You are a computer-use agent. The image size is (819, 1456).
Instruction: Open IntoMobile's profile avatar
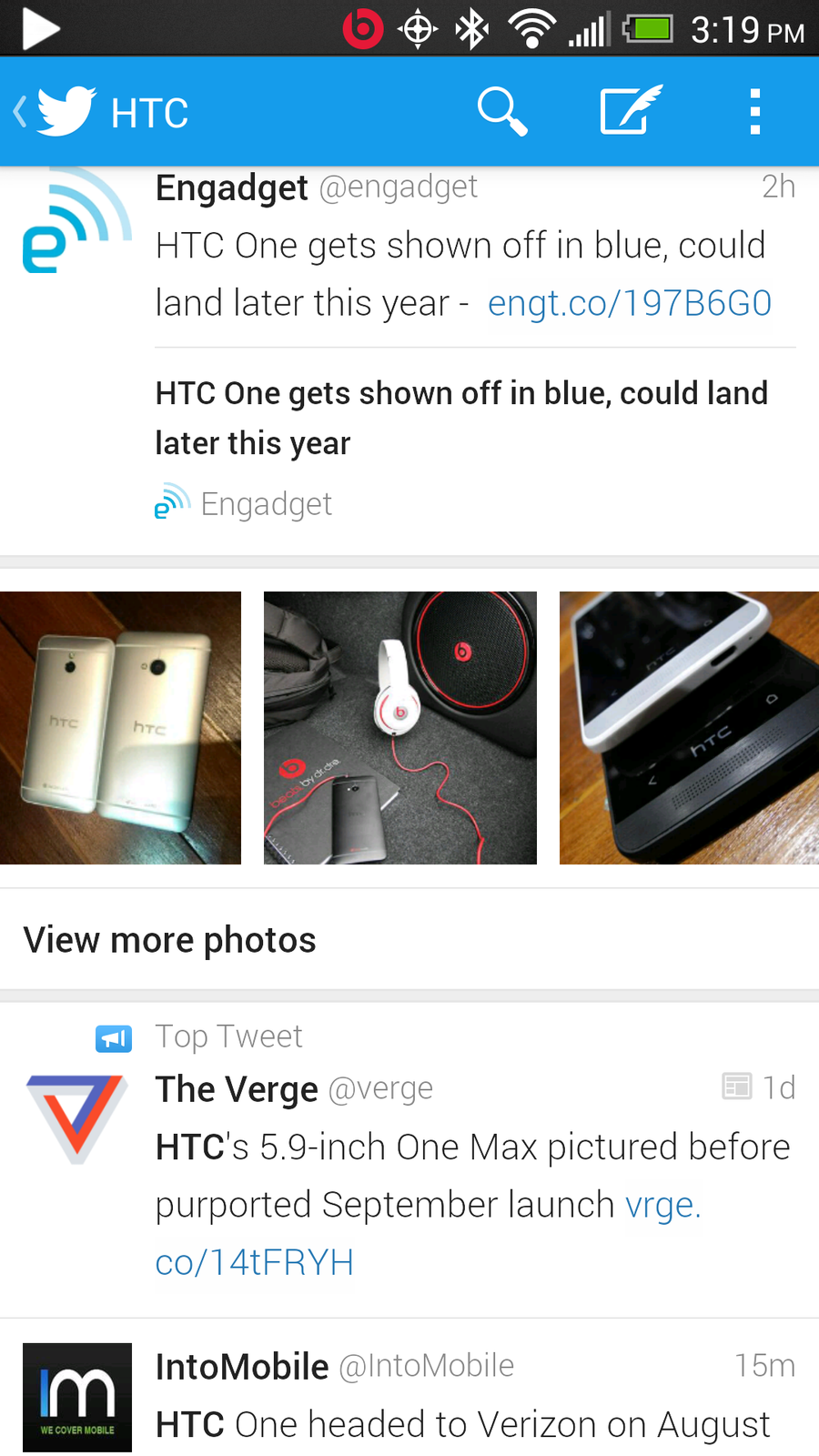(x=76, y=1397)
